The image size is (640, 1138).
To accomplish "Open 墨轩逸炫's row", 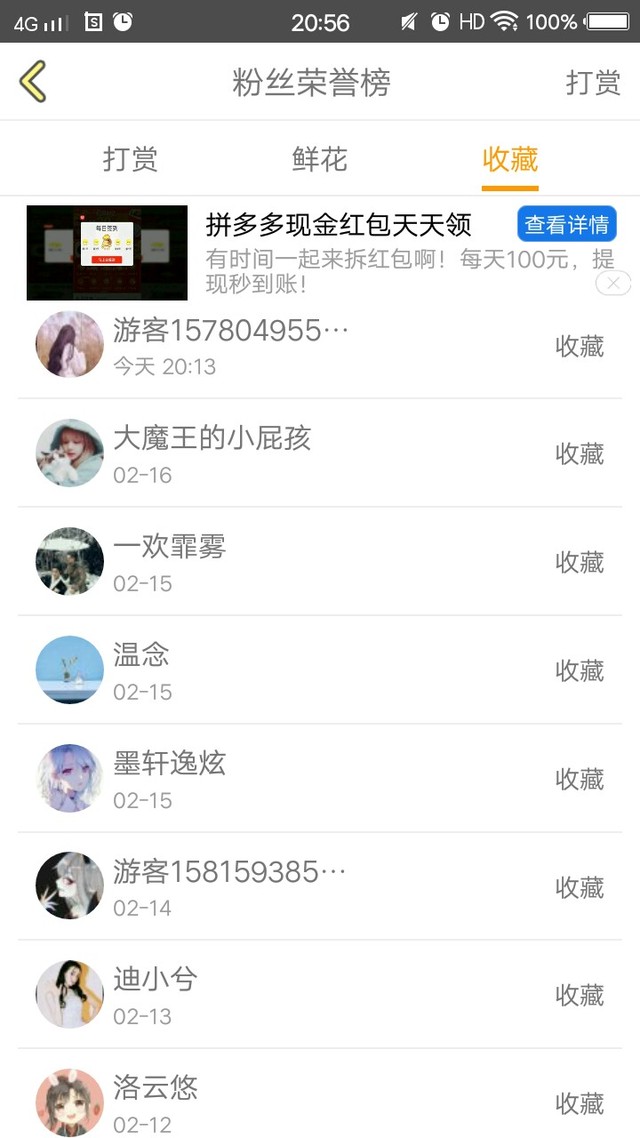I will [320, 777].
